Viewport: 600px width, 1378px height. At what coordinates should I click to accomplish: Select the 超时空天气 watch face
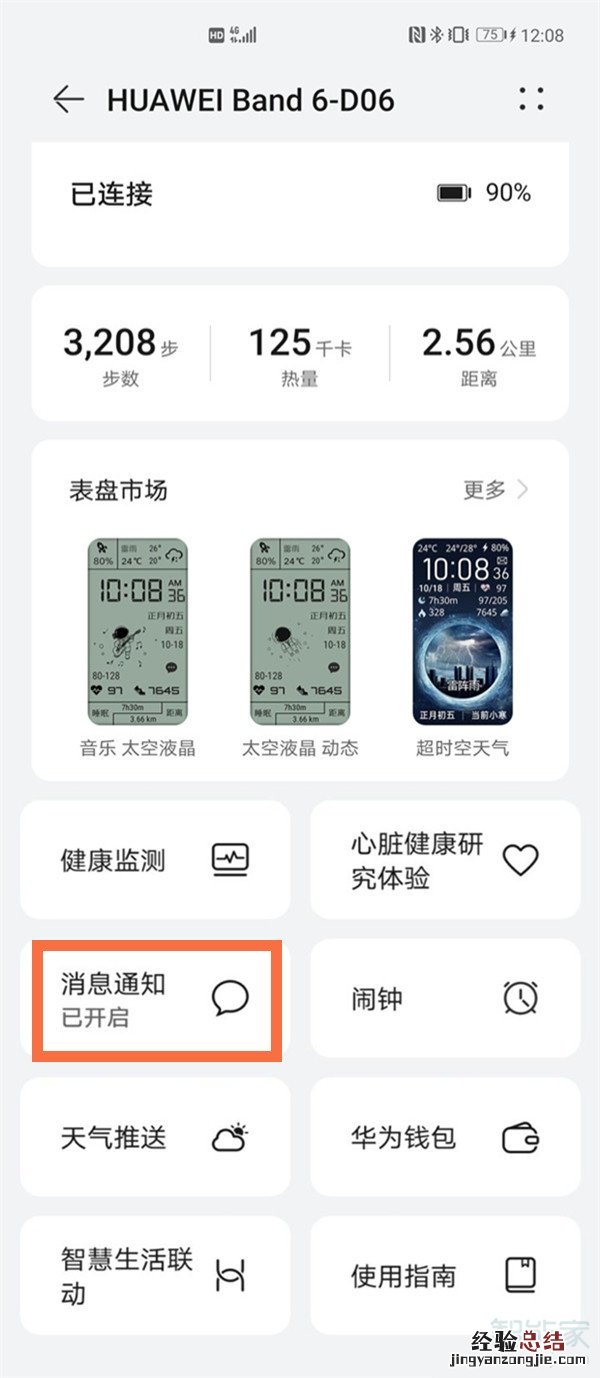pos(462,632)
